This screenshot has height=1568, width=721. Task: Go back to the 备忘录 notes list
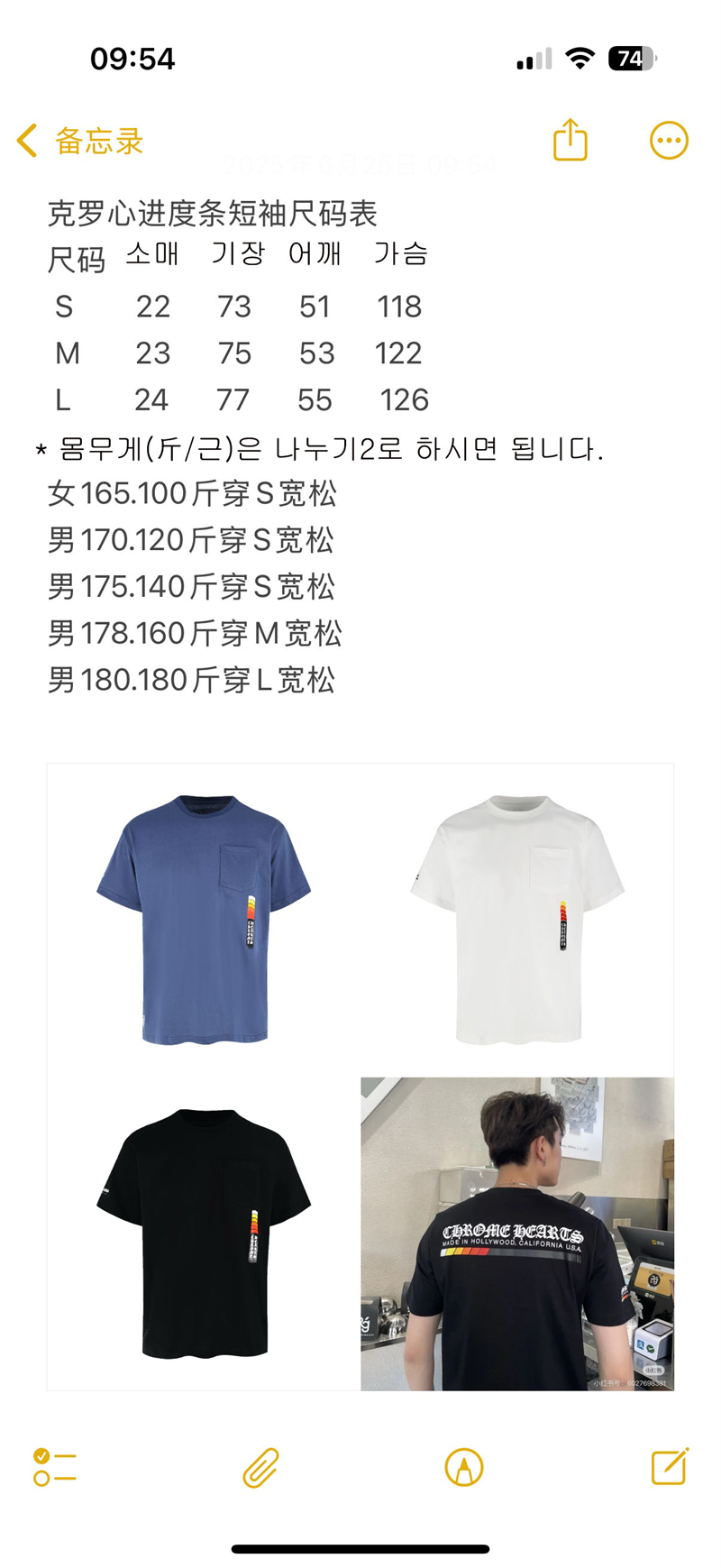pos(80,141)
